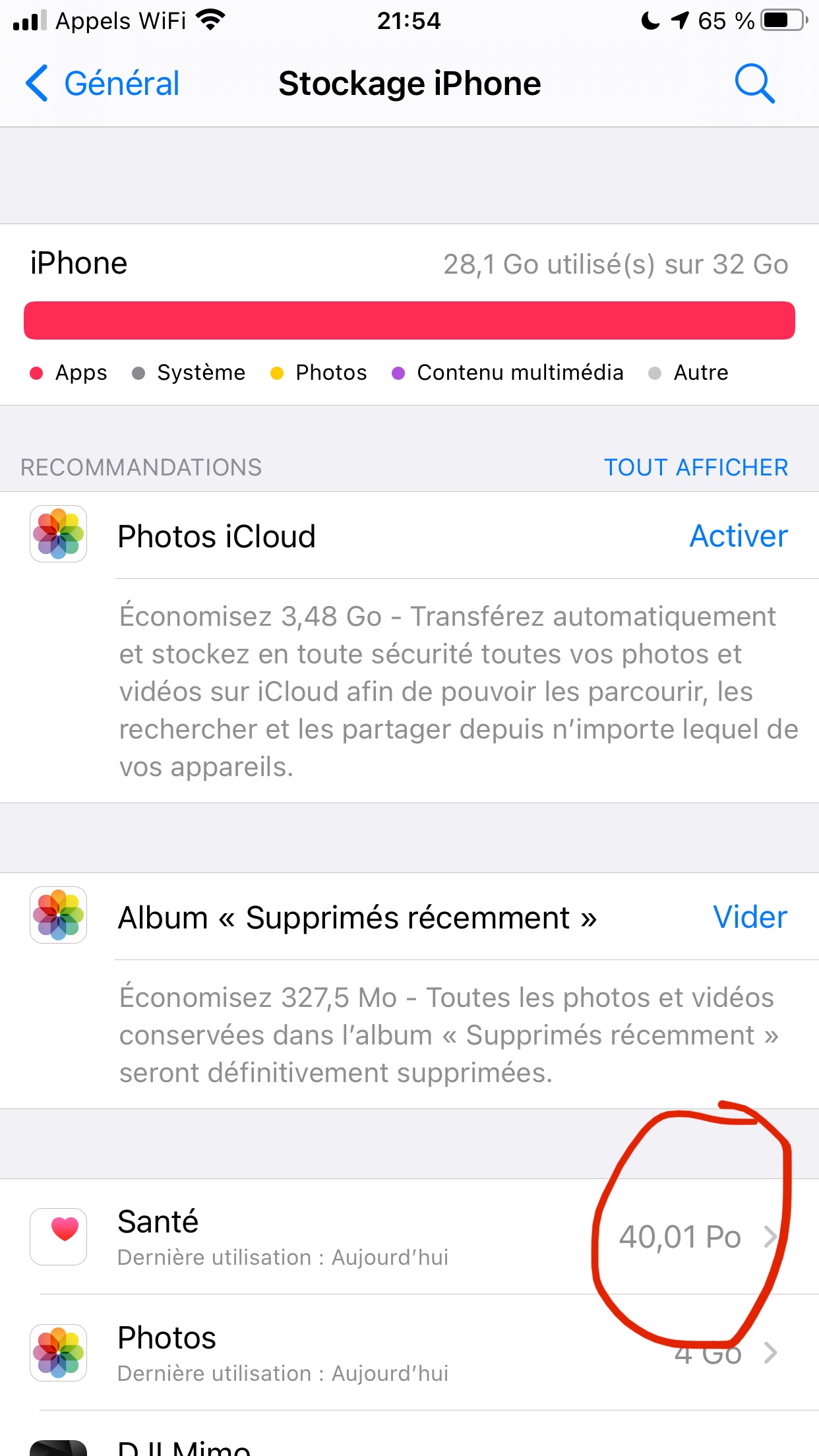The height and width of the screenshot is (1456, 819).
Task: Tap Tout afficher for recommendations
Action: [696, 467]
